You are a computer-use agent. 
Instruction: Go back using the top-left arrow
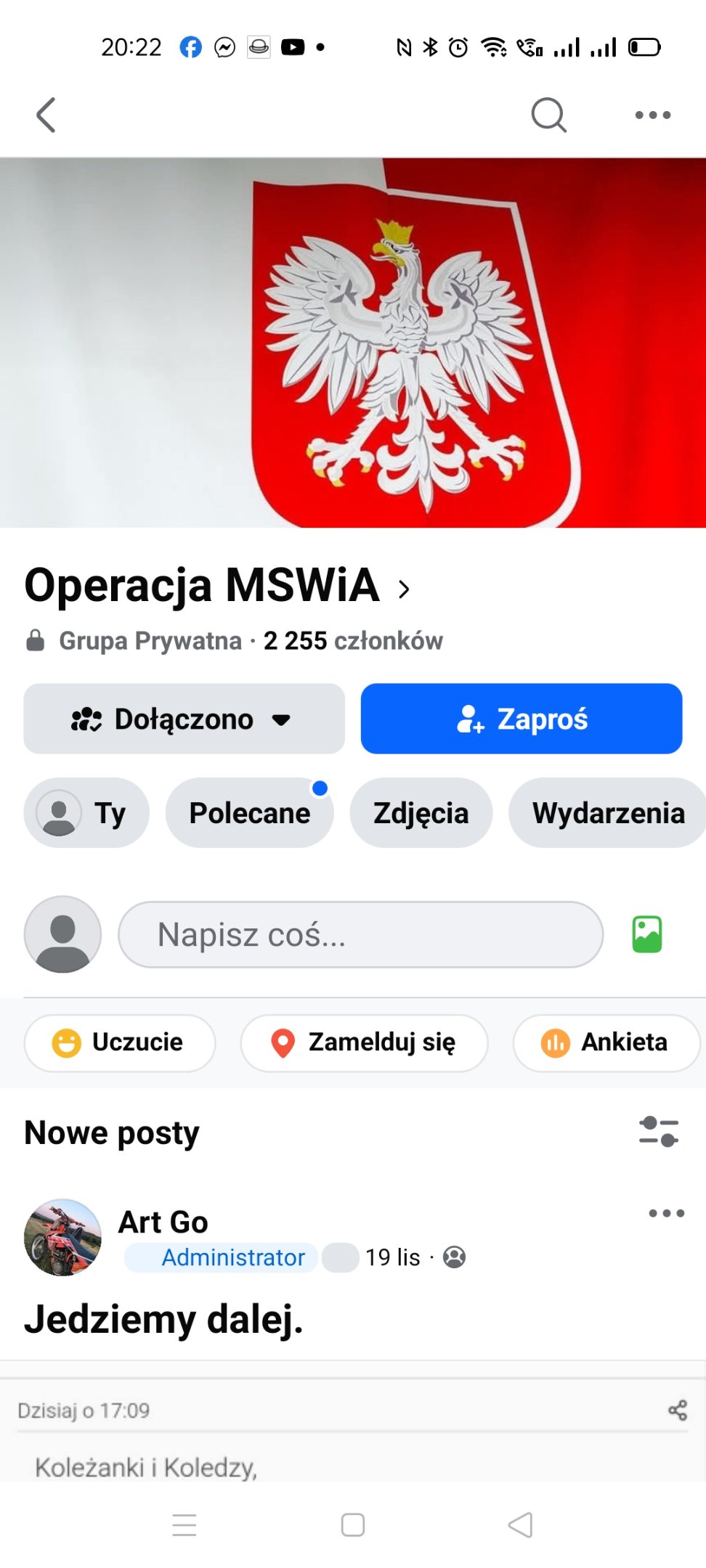point(46,115)
